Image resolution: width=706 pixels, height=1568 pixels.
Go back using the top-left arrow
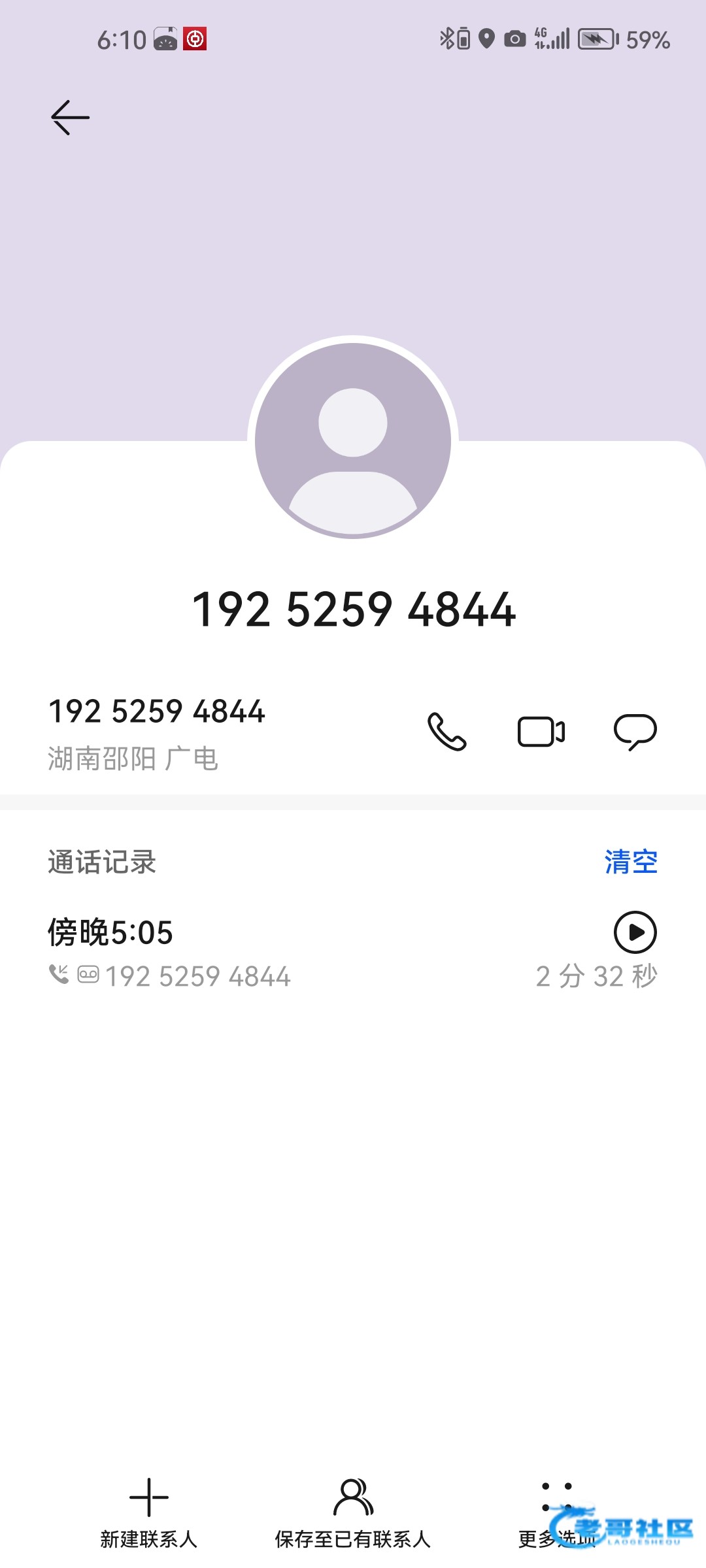[x=70, y=118]
